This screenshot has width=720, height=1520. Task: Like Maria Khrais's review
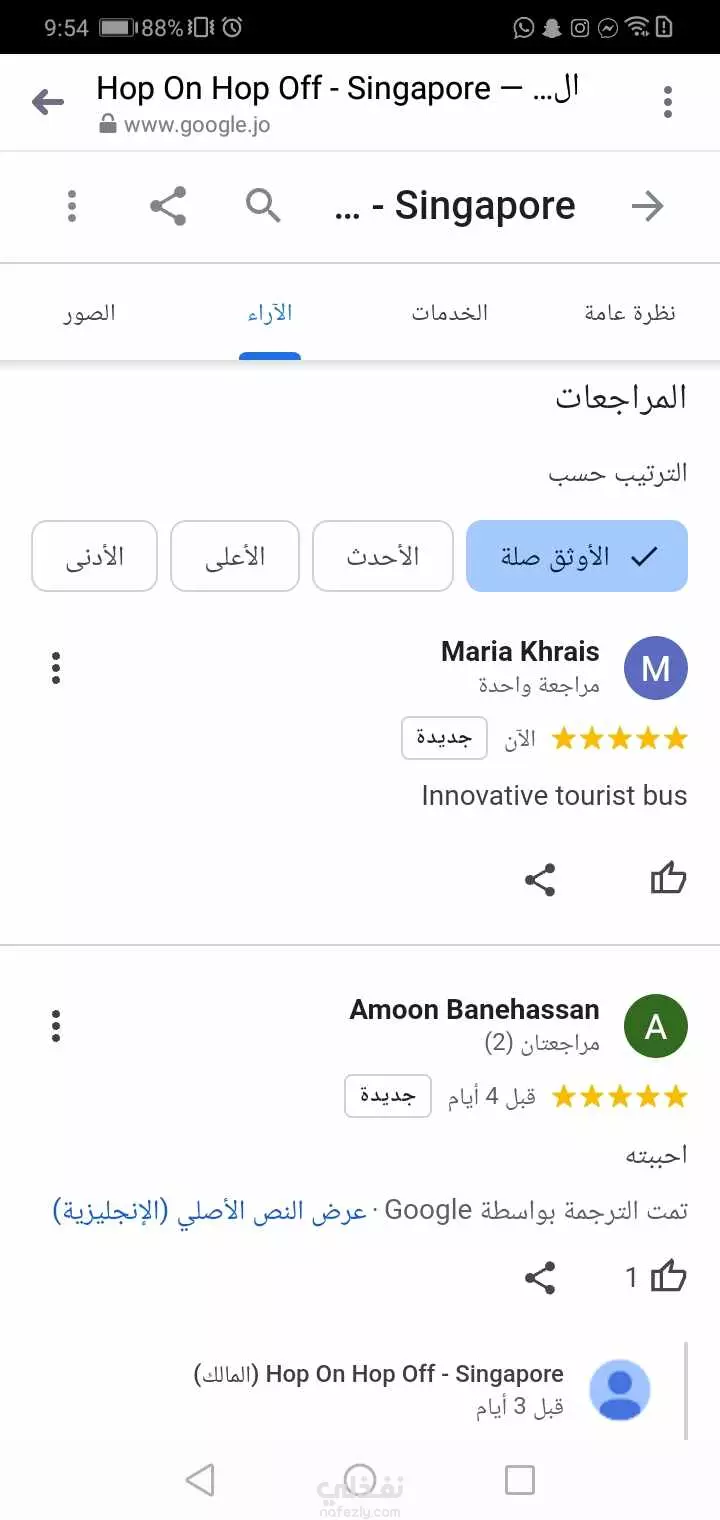668,879
